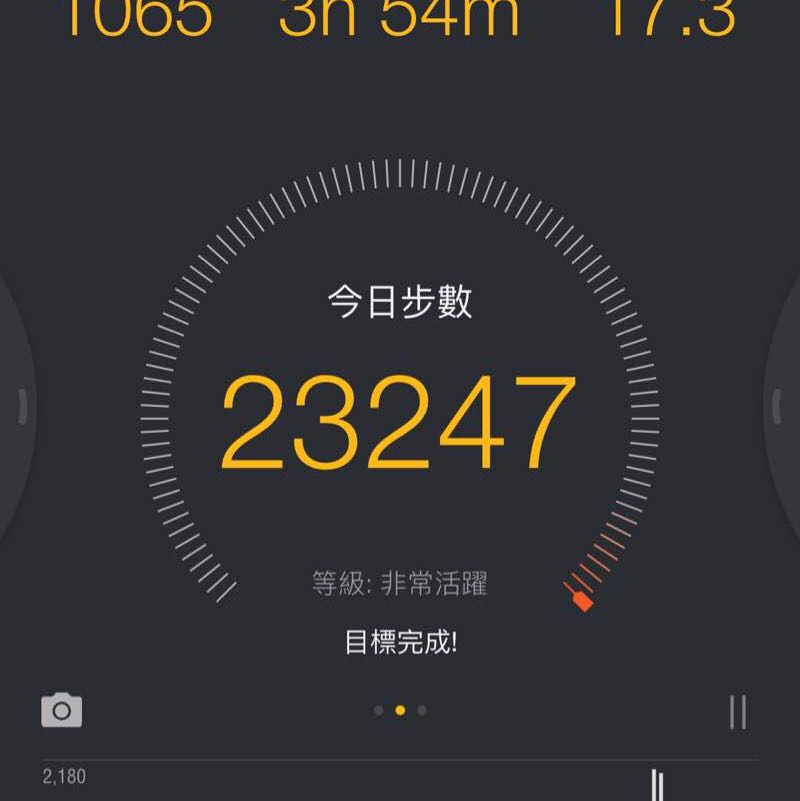
Task: Pause step tracking
Action: (738, 711)
